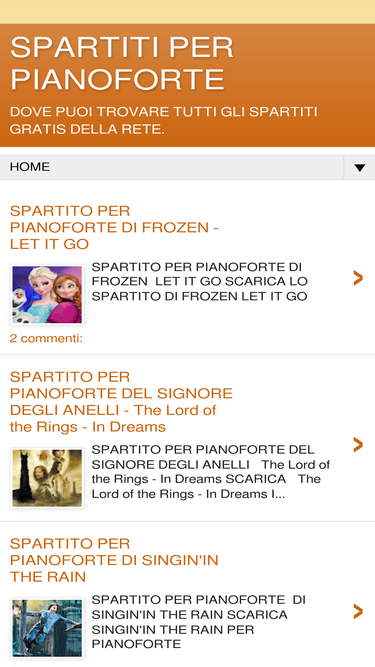The height and width of the screenshot is (667, 375).
Task: Open Lord of the Rings post chevron
Action: 358,445
